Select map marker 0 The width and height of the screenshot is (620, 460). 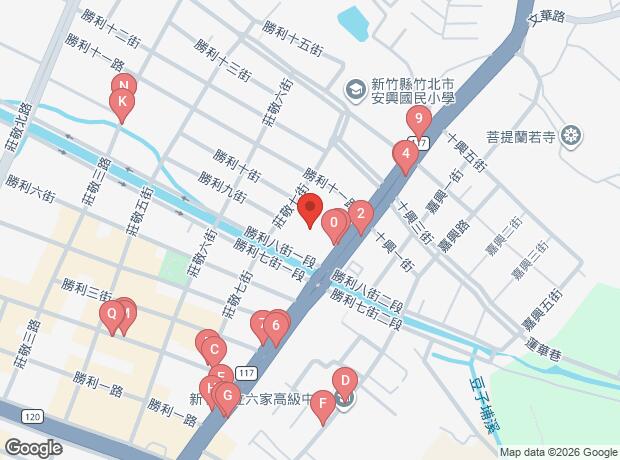point(334,222)
